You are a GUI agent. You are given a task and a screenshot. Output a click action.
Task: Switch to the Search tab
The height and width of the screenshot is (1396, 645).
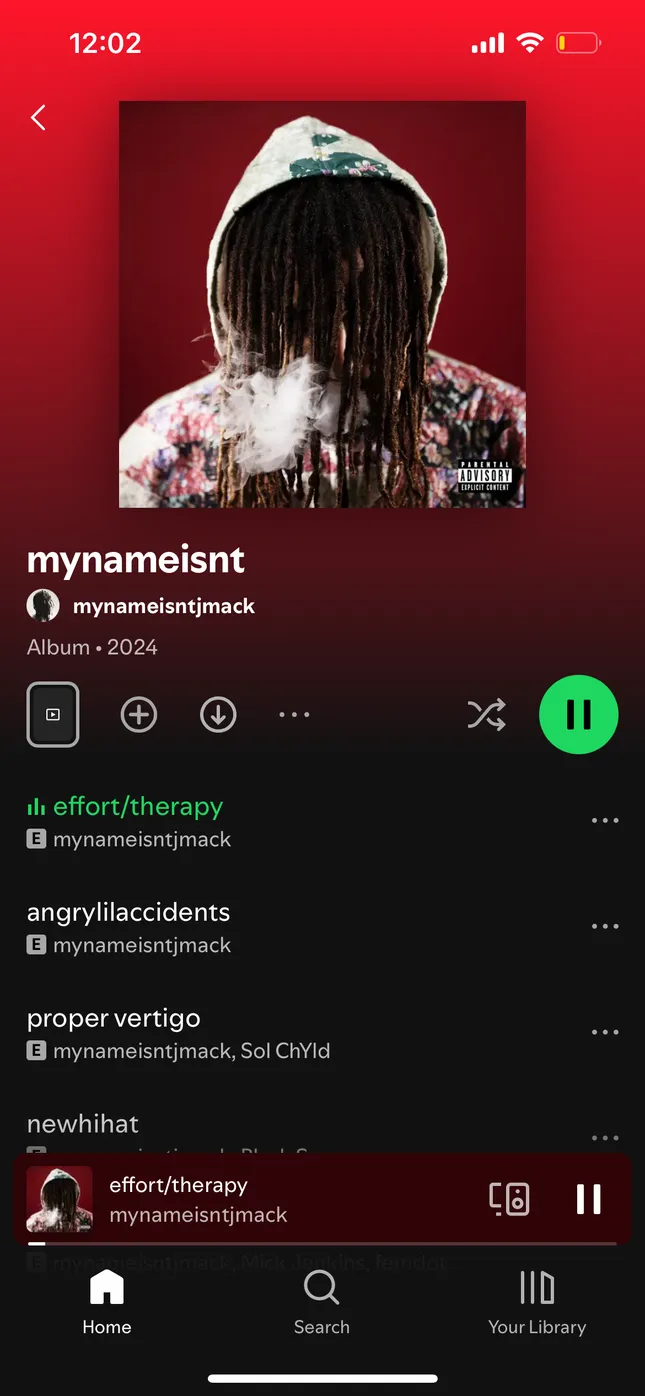click(x=321, y=1303)
